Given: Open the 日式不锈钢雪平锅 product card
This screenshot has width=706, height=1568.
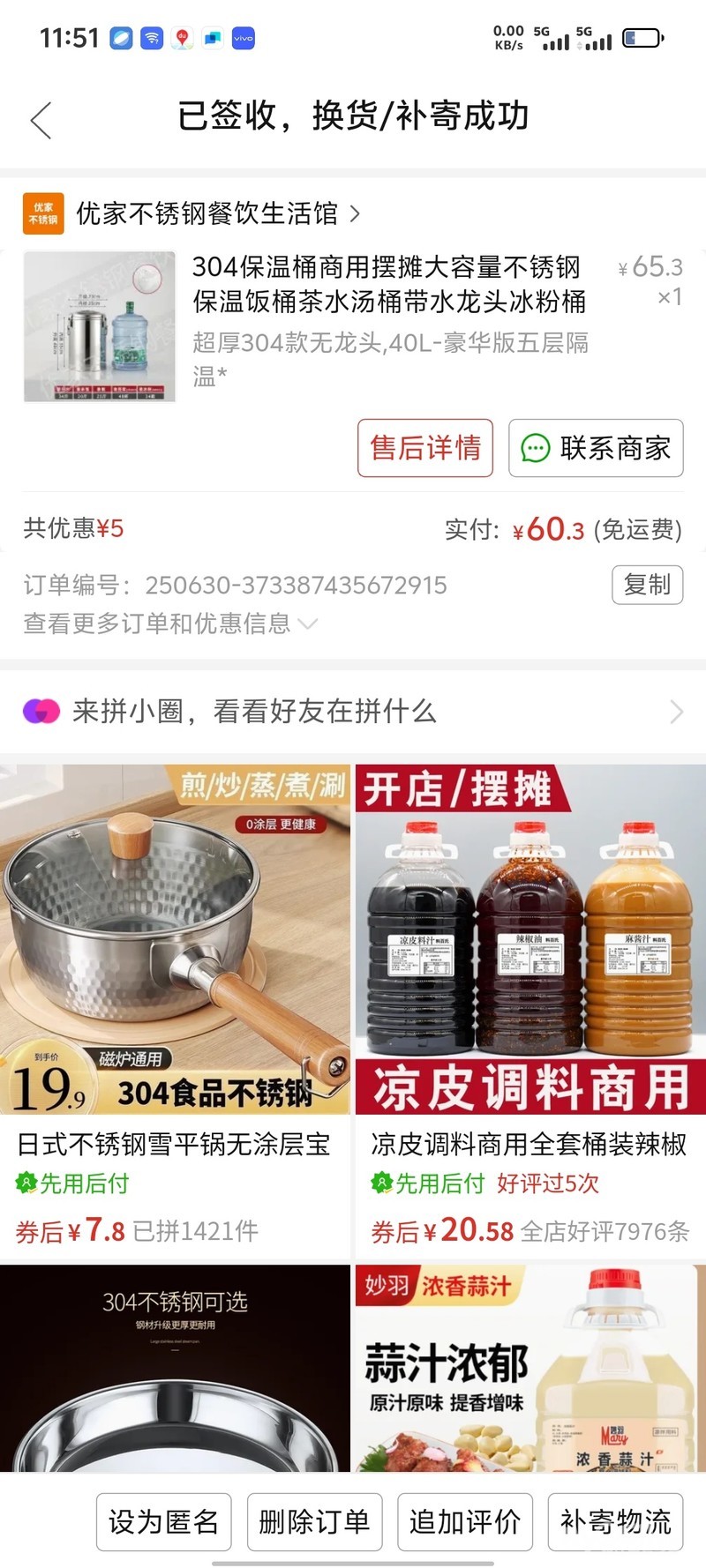Looking at the screenshot, I should [175, 1005].
